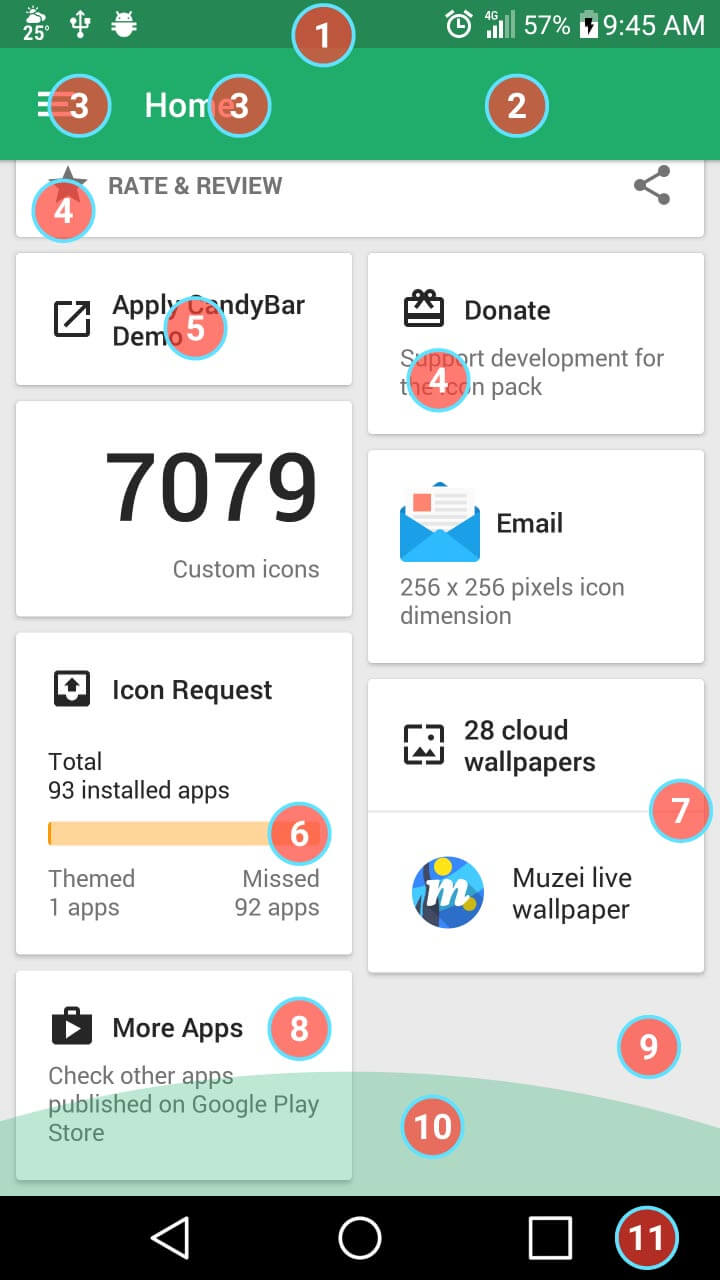View the 28 cloud wallpapers
720x1280 pixels.
click(x=536, y=746)
